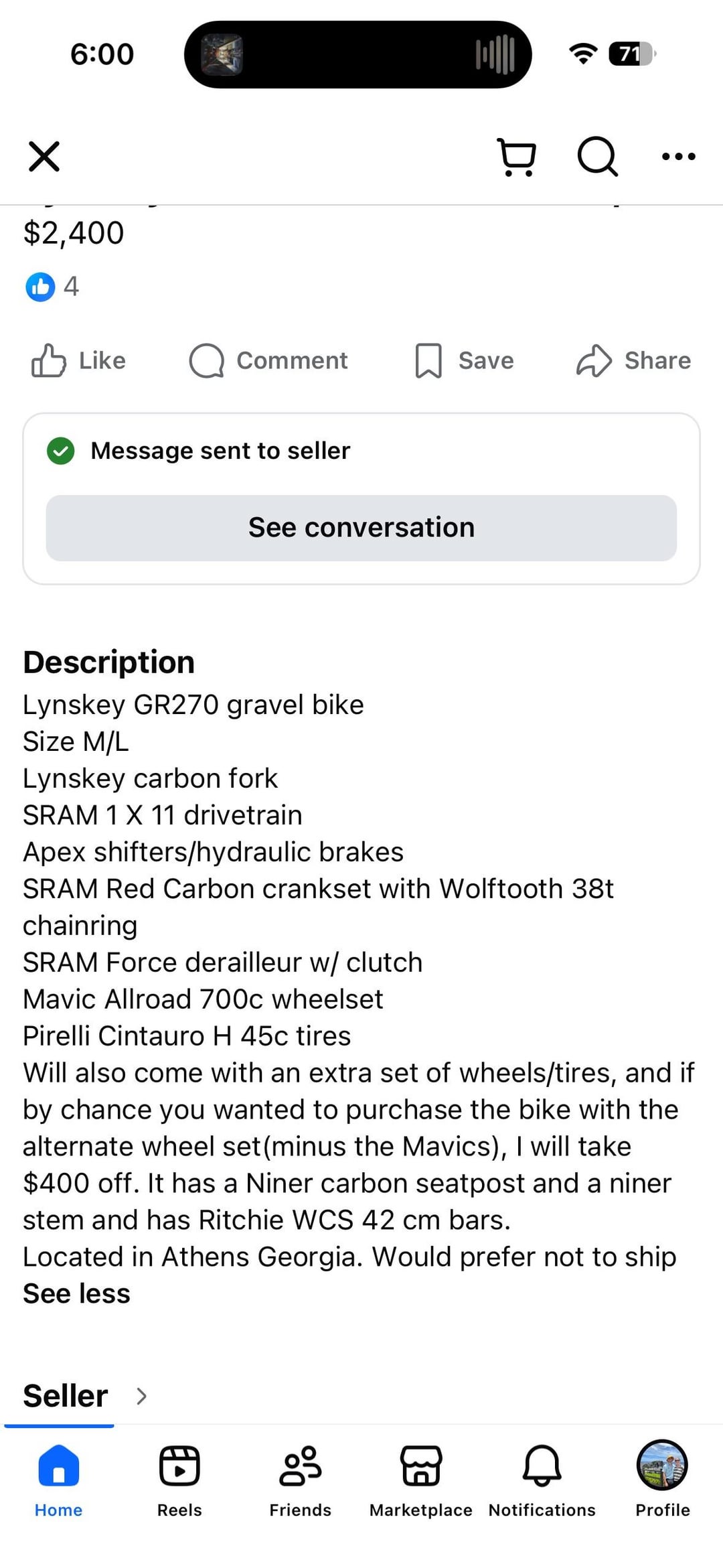This screenshot has height=1568, width=723.
Task: Open the Profile tab
Action: pos(662,1478)
